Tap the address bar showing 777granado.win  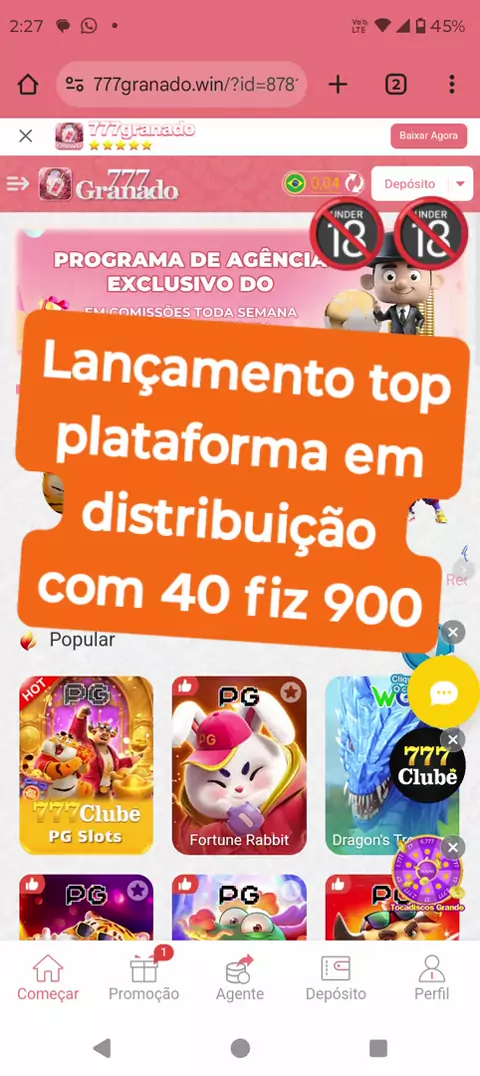tap(181, 84)
